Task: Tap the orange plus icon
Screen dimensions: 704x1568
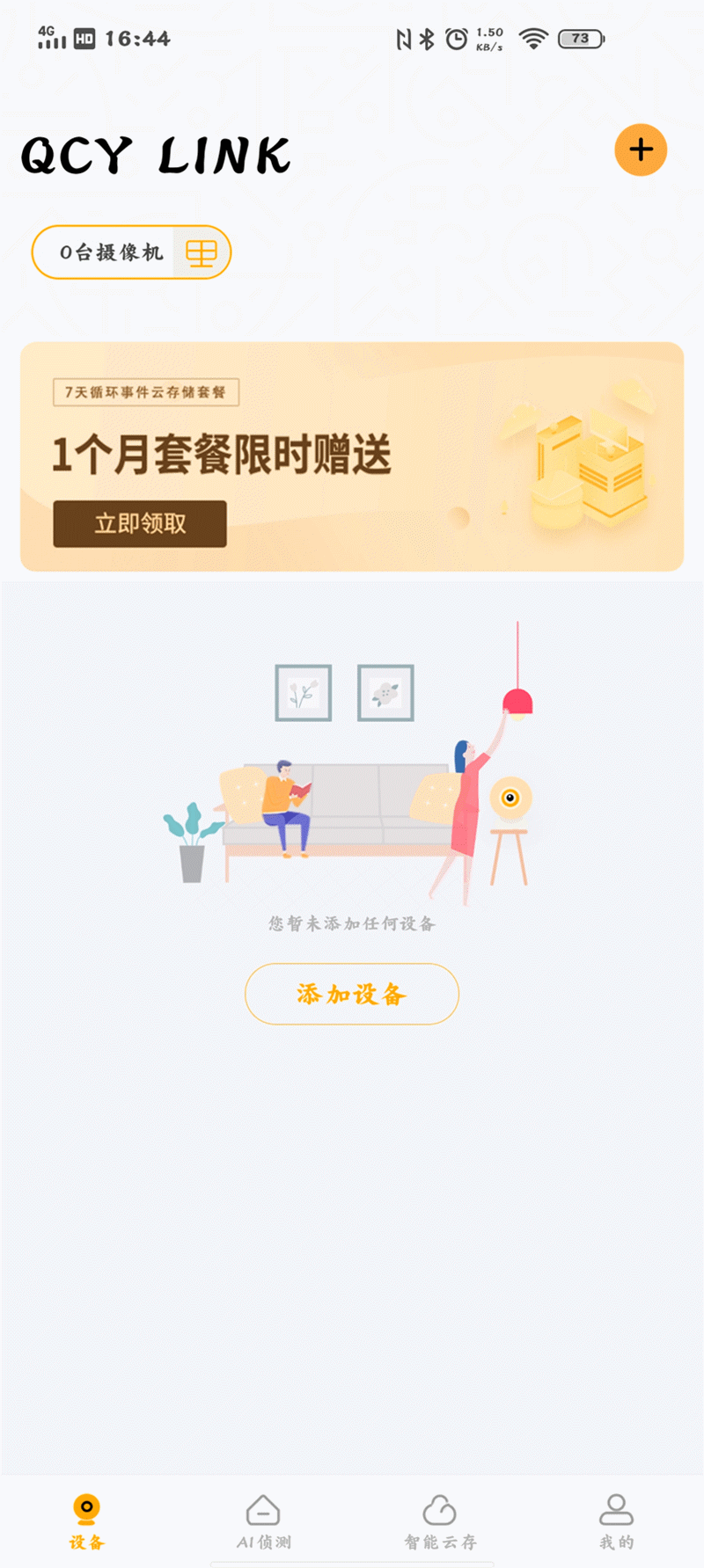Action: coord(641,150)
